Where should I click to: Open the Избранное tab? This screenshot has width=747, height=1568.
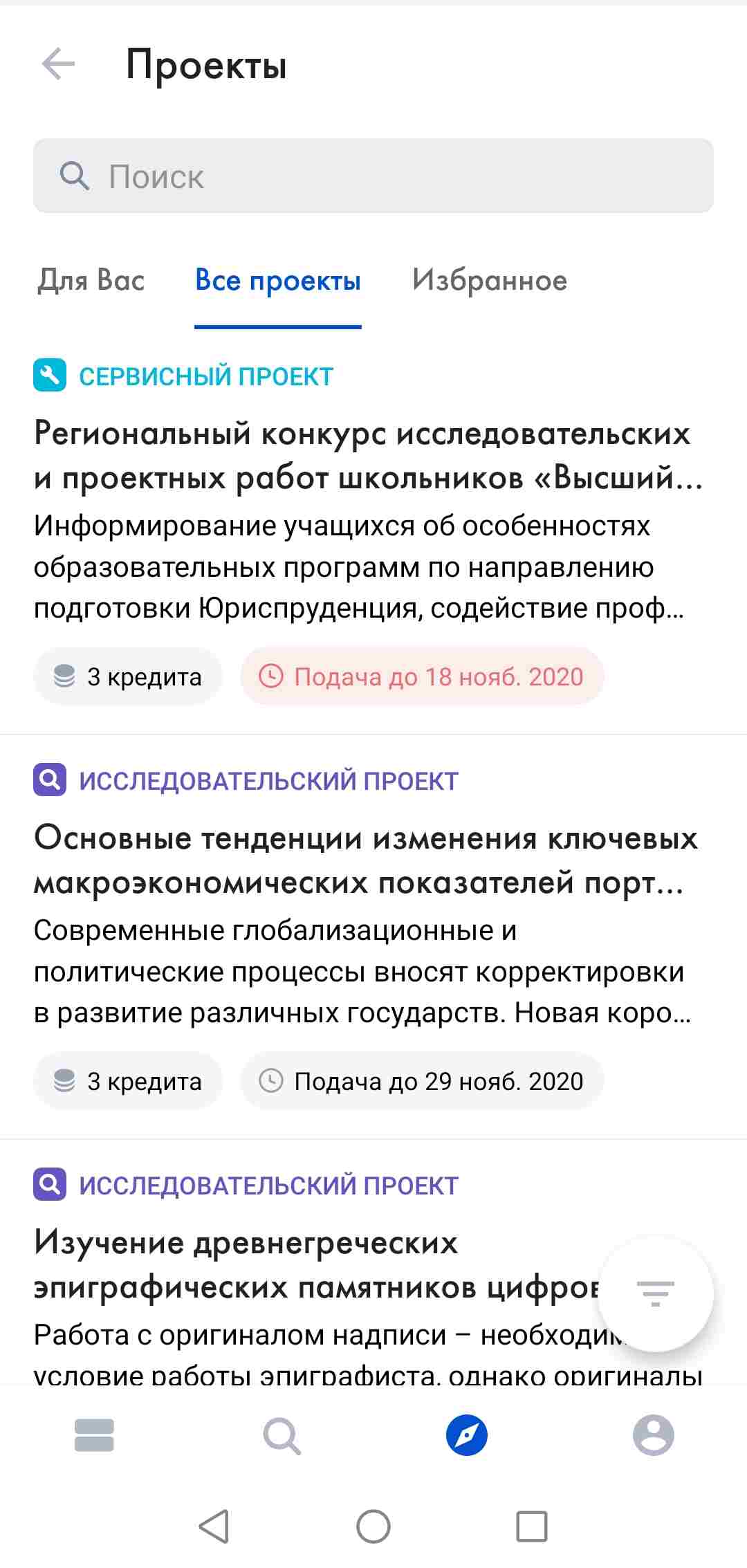pyautogui.click(x=489, y=280)
